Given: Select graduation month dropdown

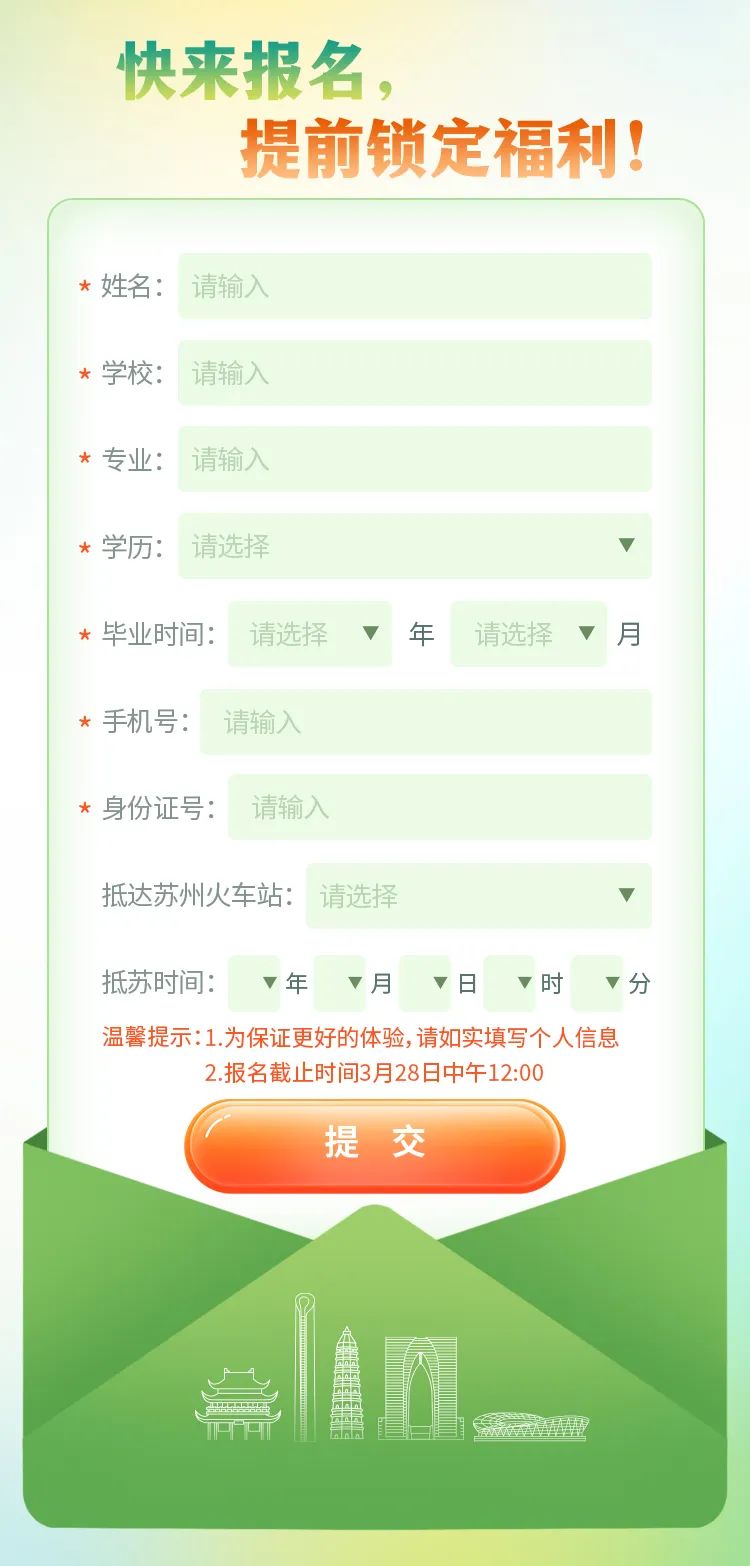Looking at the screenshot, I should (528, 633).
